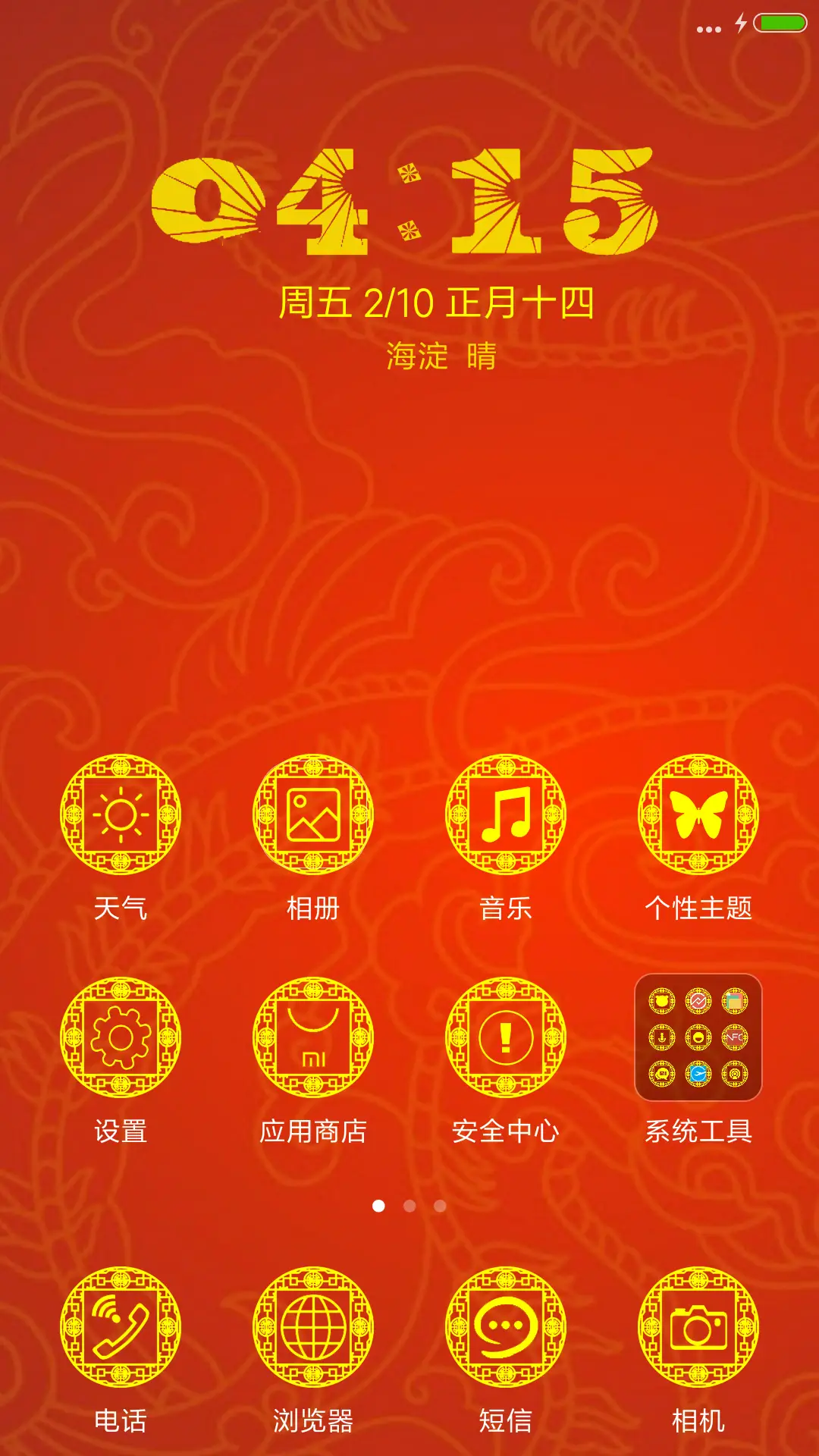Tap the blue travel app inside System Tools
The height and width of the screenshot is (1456, 819).
point(698,1073)
